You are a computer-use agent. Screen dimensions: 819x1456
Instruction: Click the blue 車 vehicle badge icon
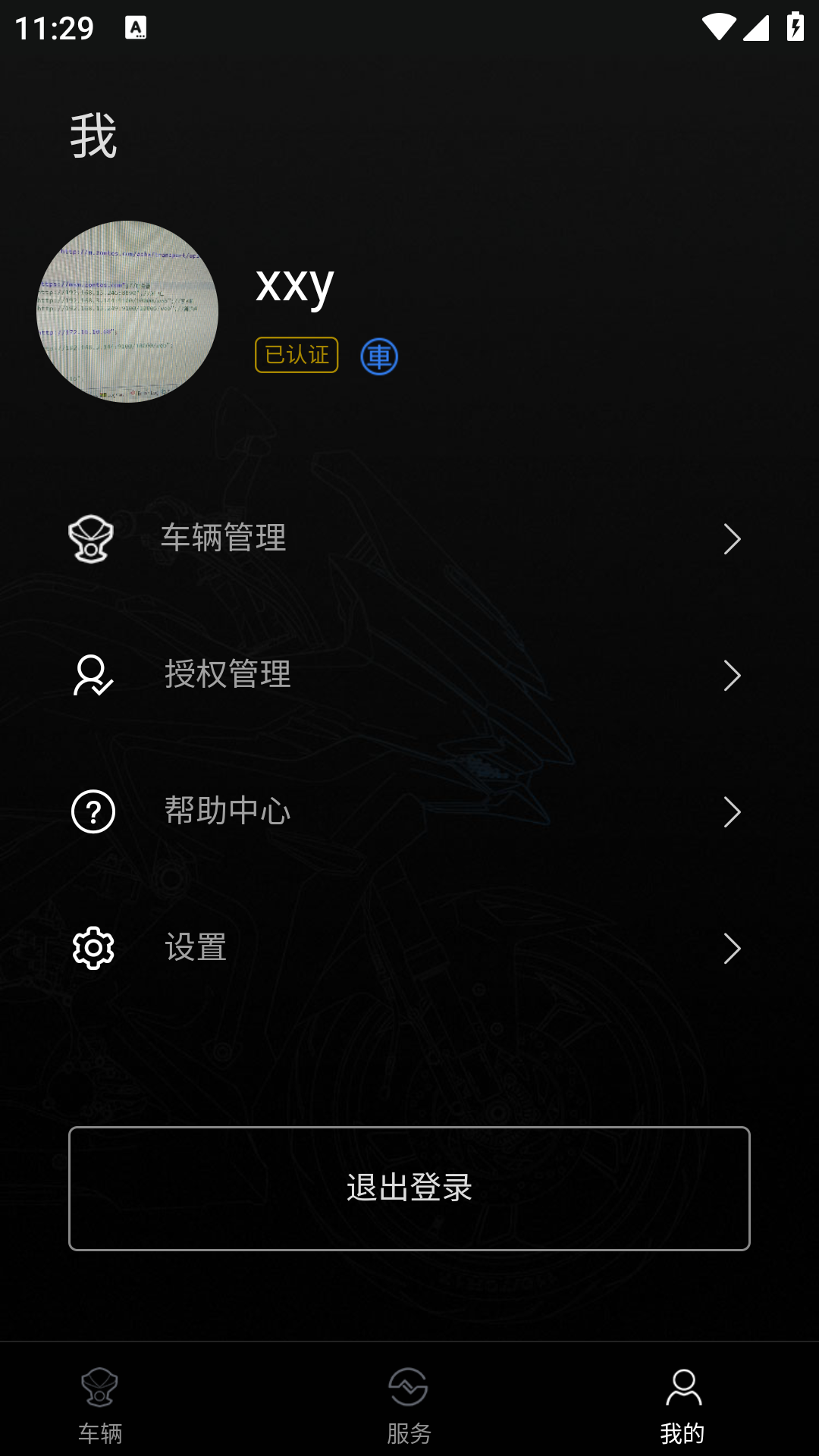[380, 356]
